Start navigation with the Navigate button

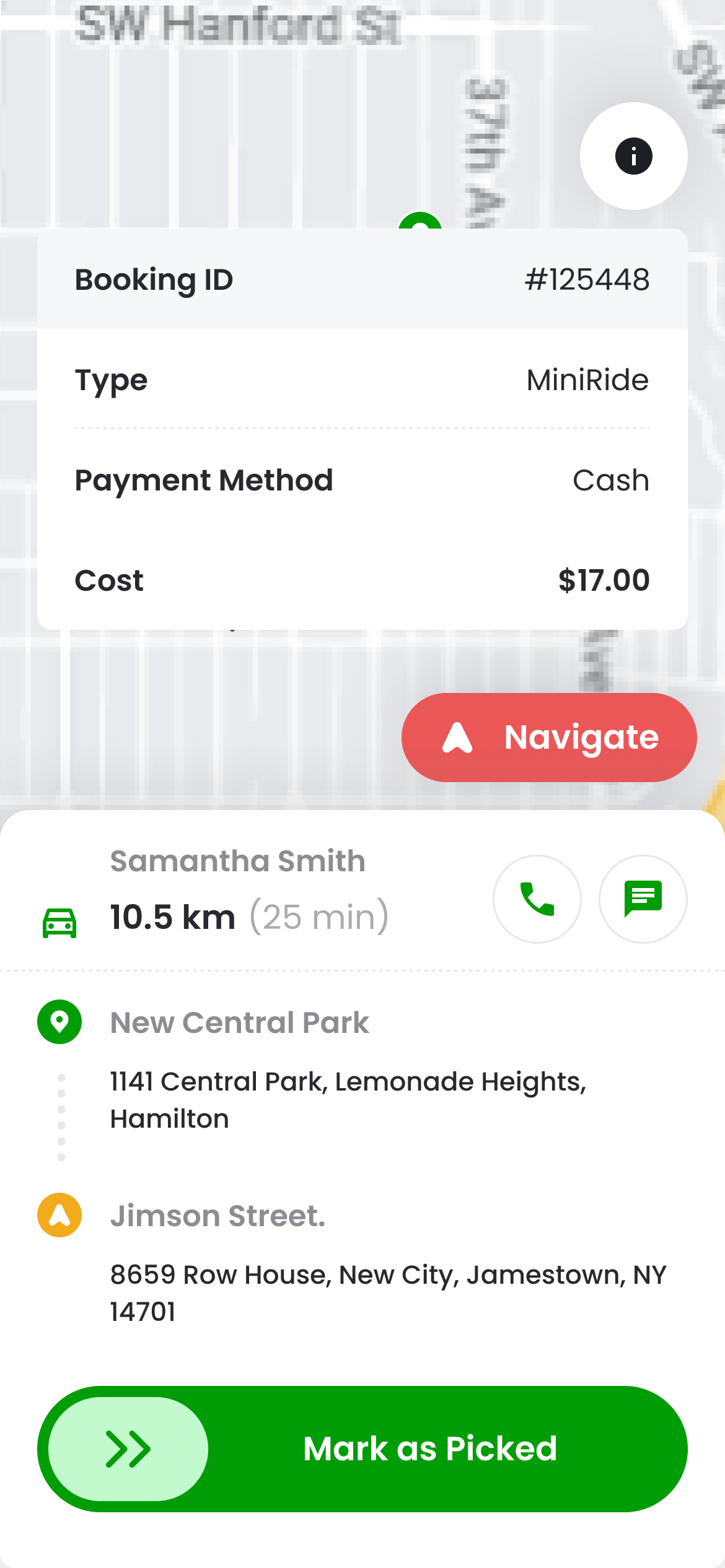coord(549,737)
